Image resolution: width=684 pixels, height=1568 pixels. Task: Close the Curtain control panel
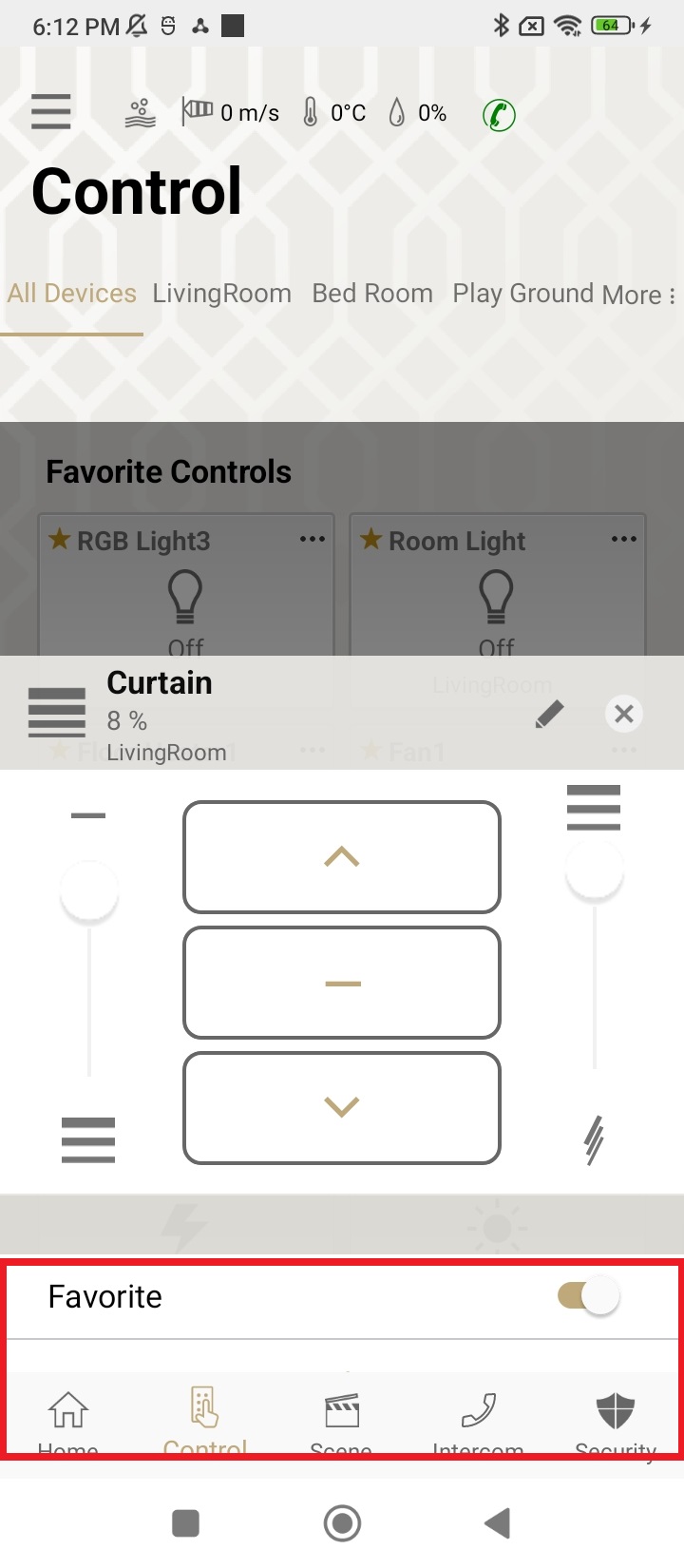click(623, 714)
